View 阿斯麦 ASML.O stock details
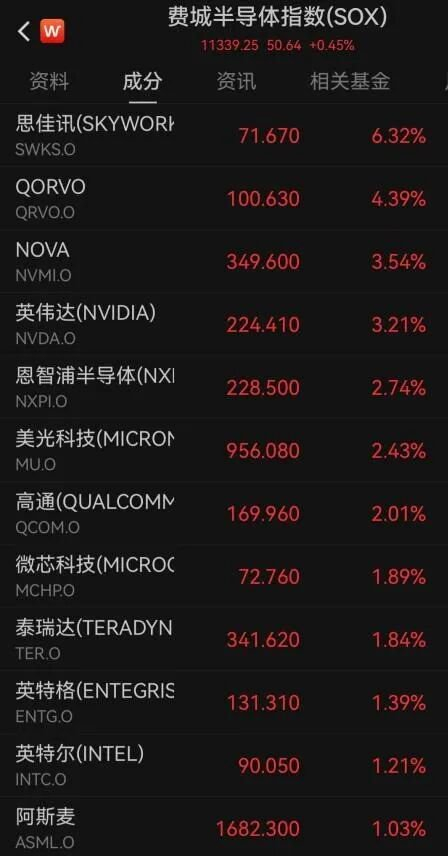 pyautogui.click(x=224, y=827)
